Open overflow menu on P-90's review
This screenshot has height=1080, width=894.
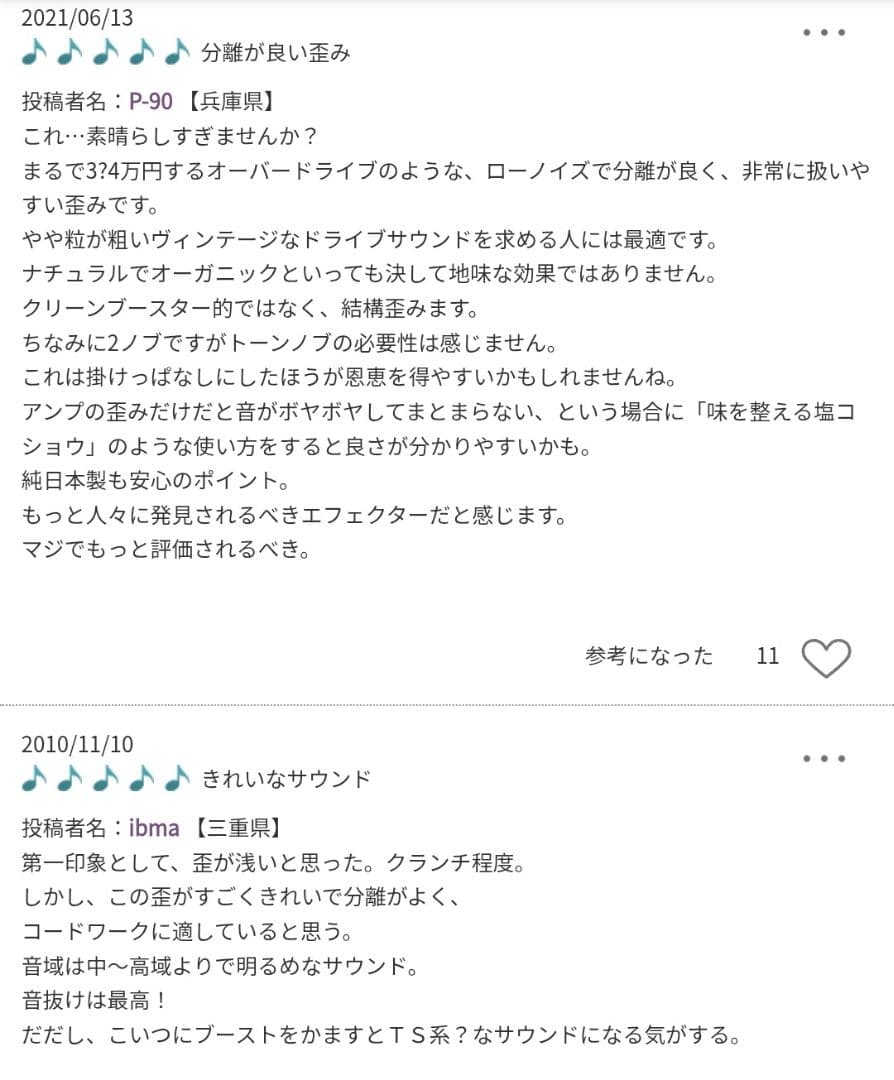click(825, 32)
